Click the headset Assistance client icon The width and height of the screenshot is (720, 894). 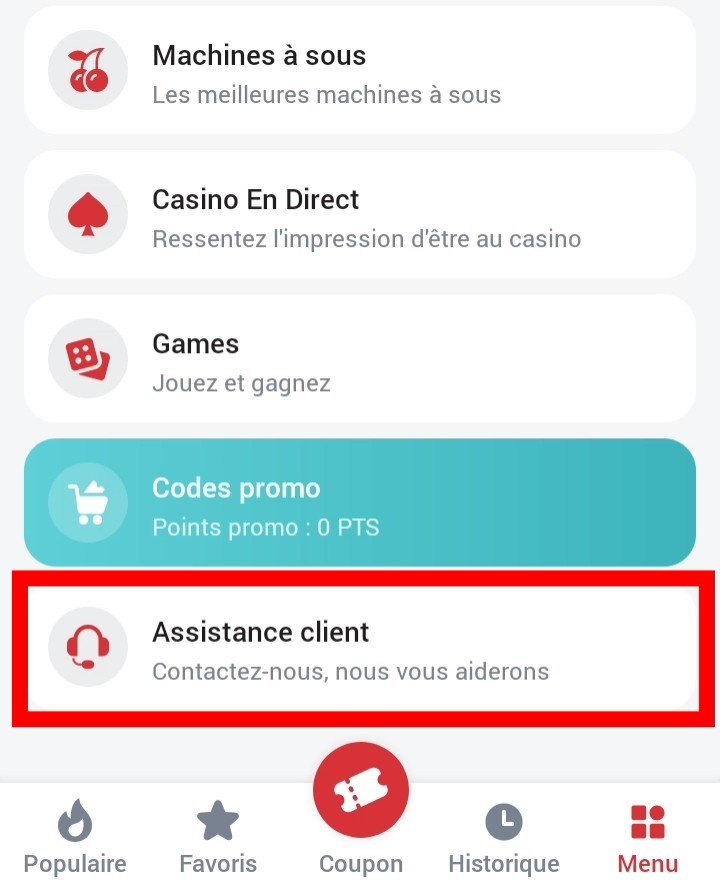[x=87, y=646]
